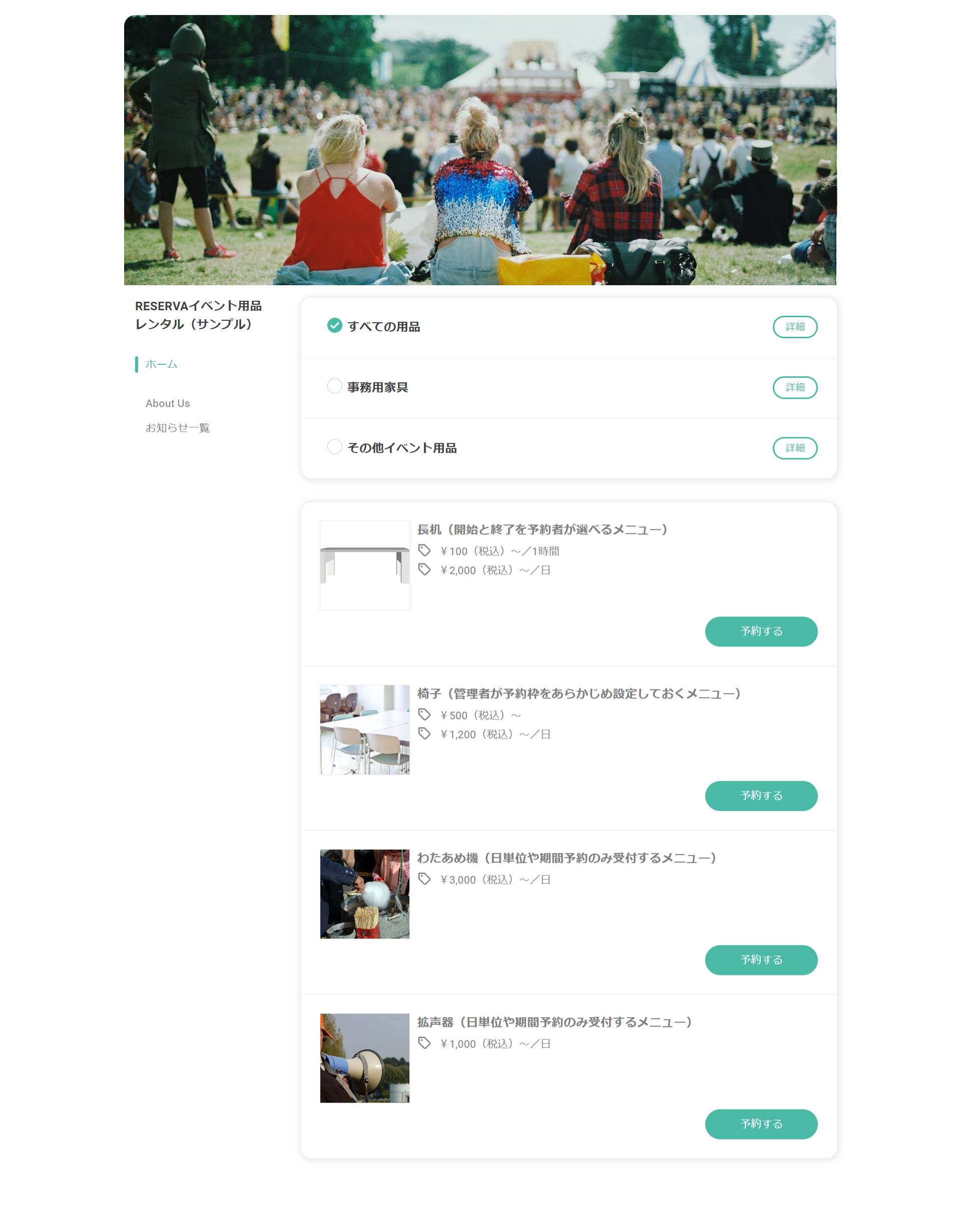View 詳細 for 事務用家具
961x1232 pixels.
794,387
